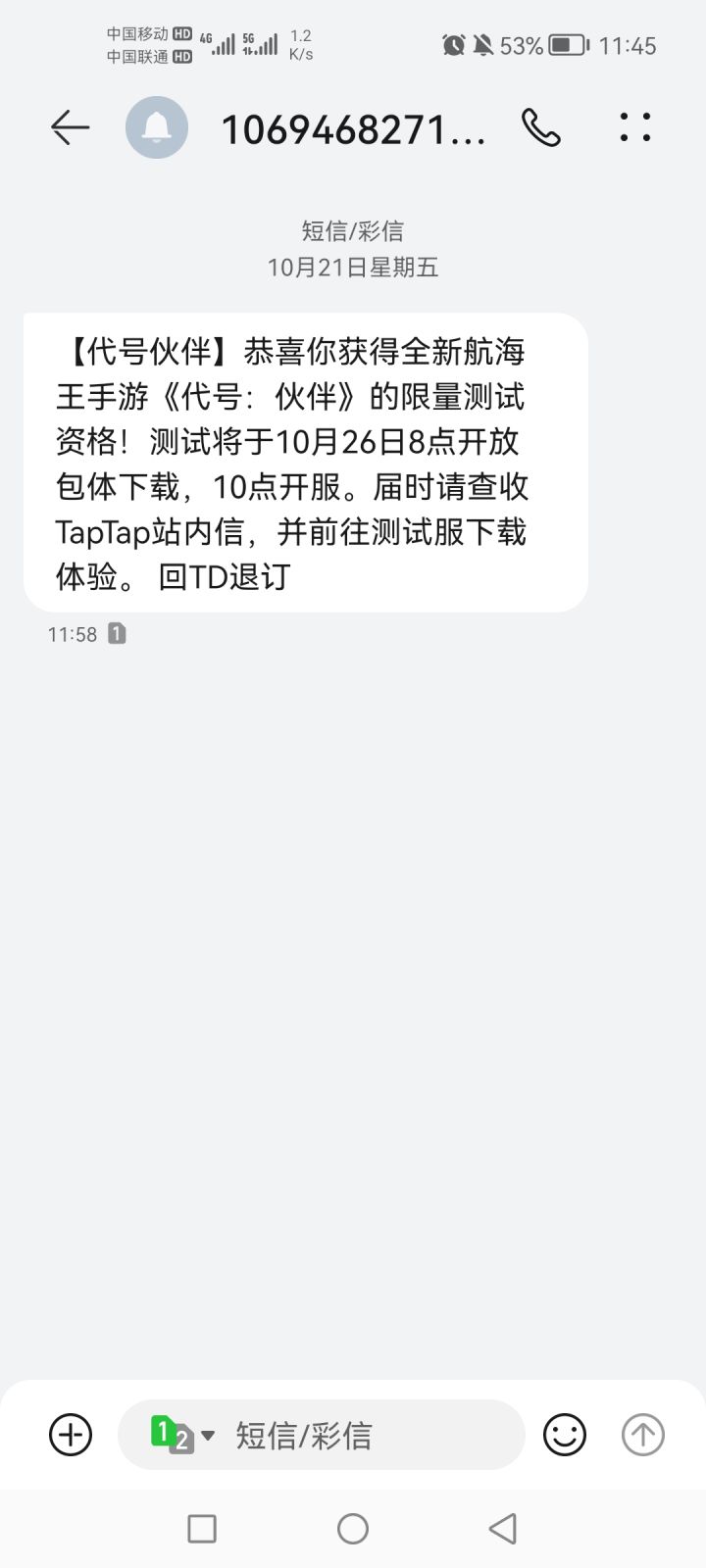Open the sender's contact avatar
Screen dimensions: 706x1568
pos(157,127)
